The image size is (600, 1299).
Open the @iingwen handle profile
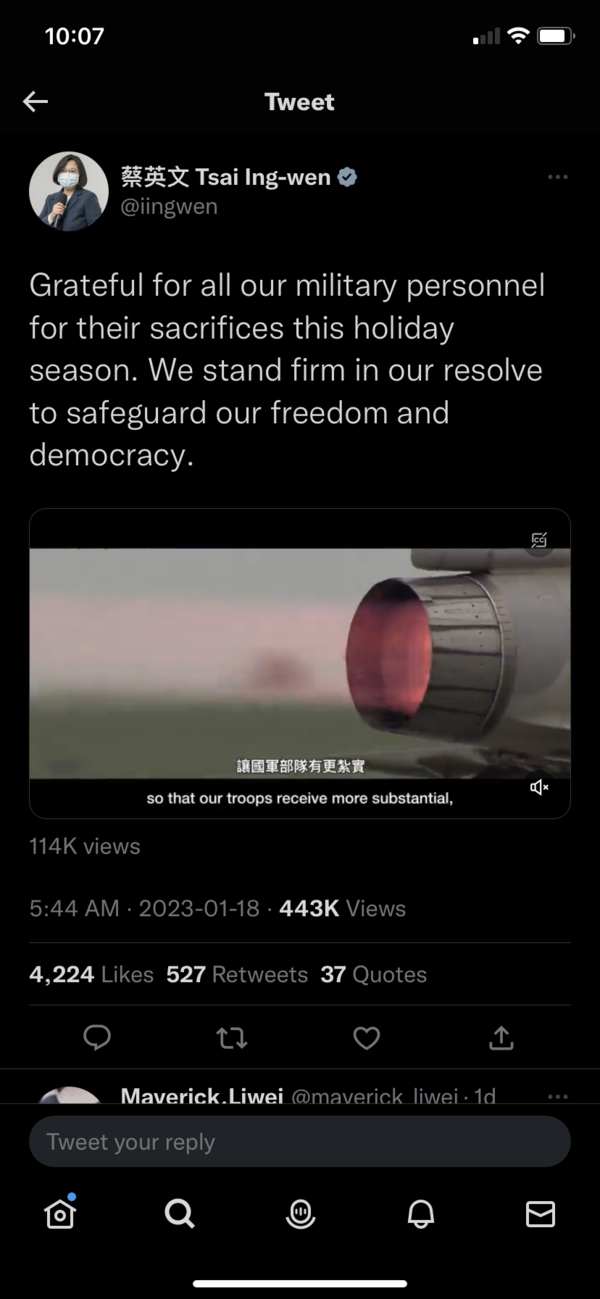pos(168,207)
